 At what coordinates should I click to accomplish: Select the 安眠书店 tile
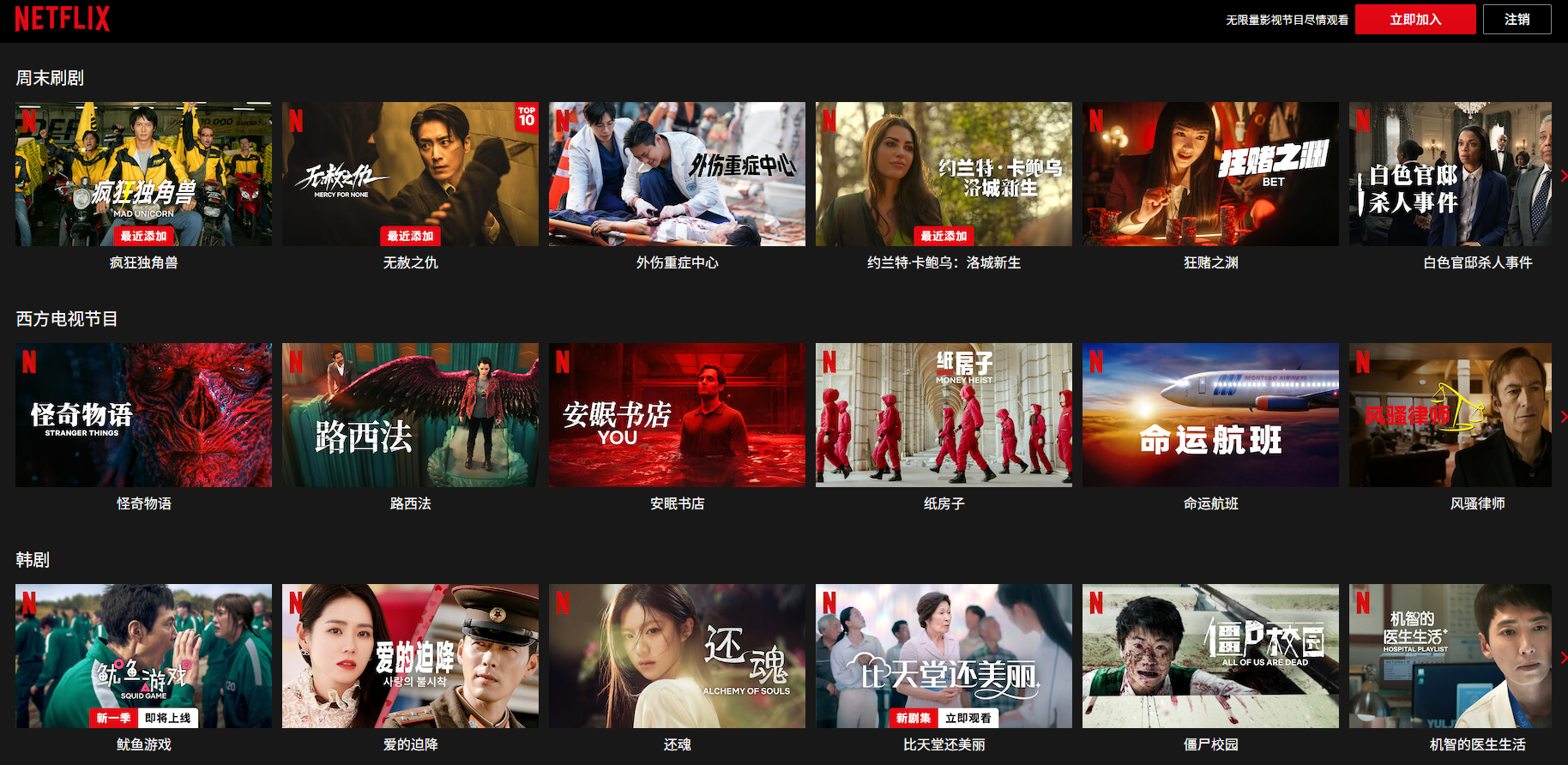[x=677, y=415]
